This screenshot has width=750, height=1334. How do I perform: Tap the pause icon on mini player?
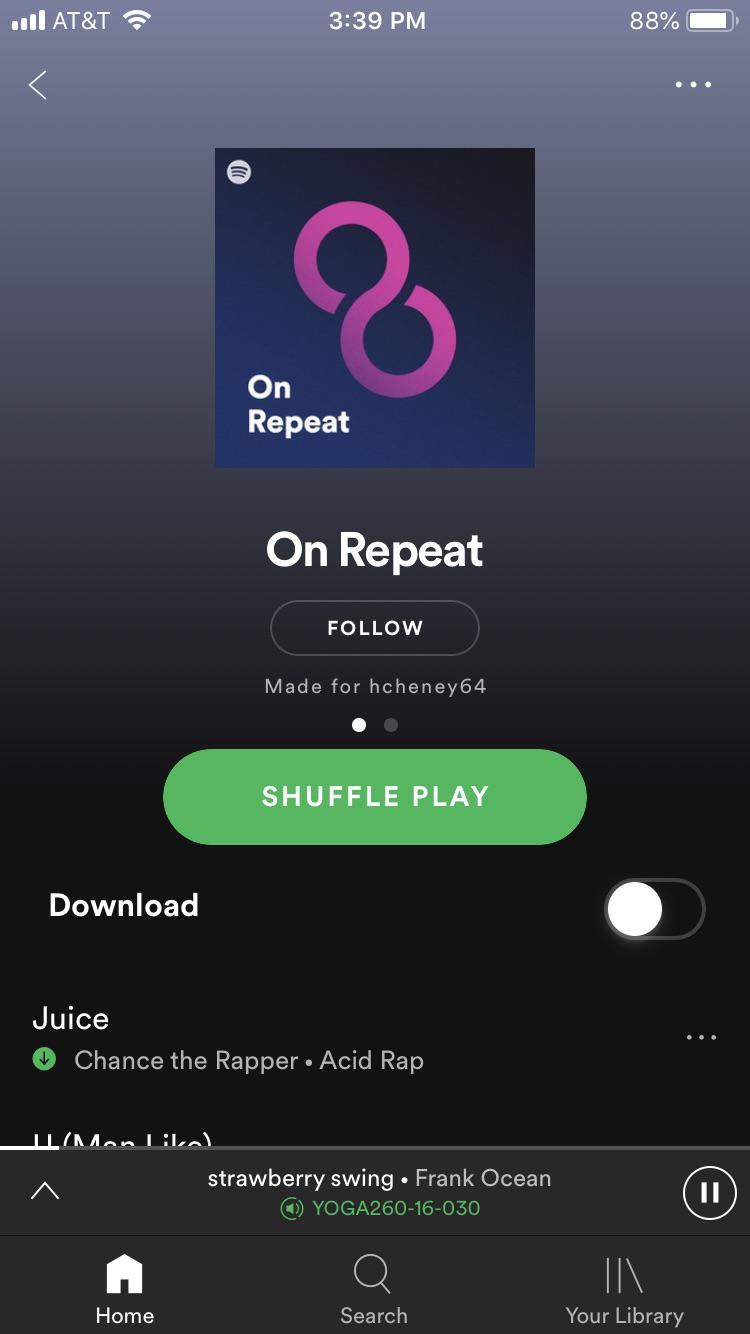(x=709, y=1192)
